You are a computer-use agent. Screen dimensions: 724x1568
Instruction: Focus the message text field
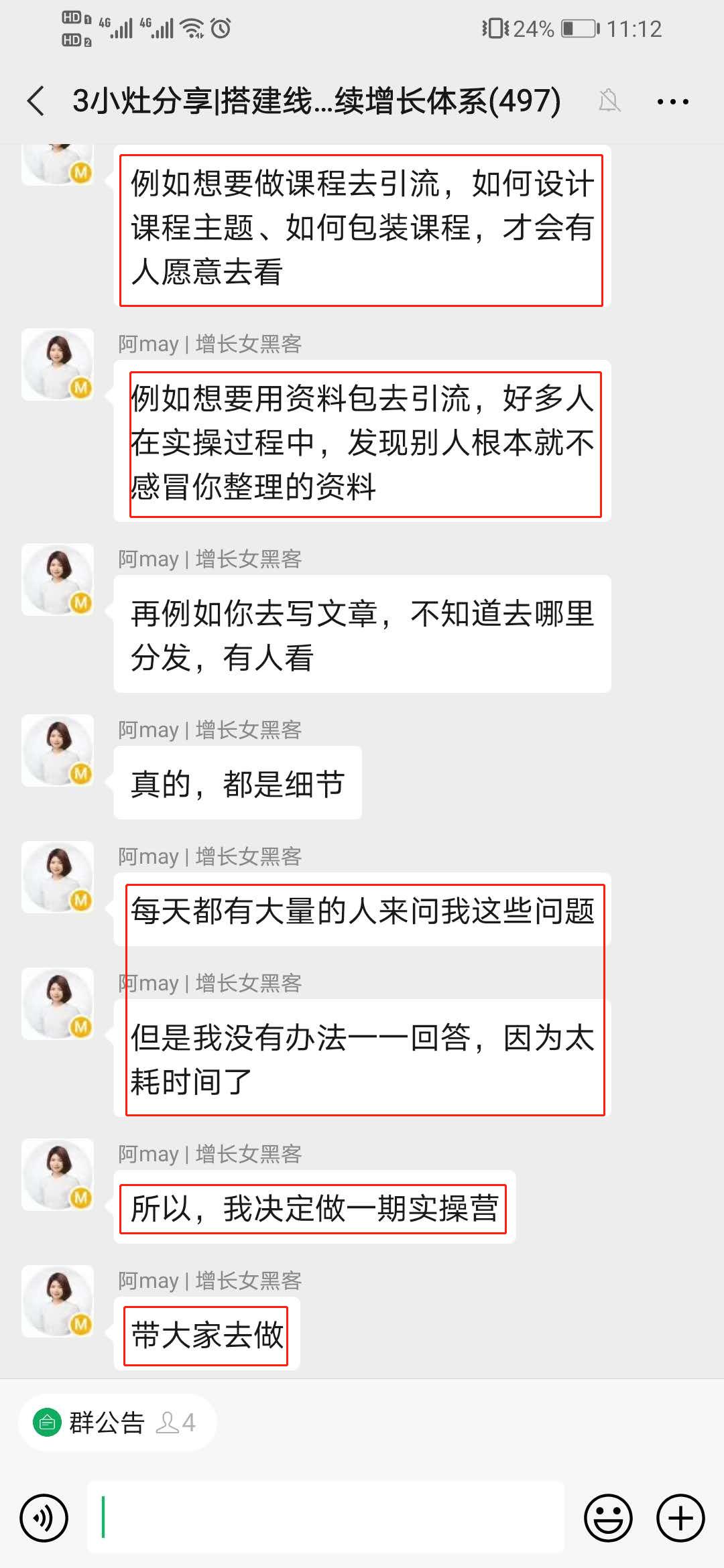326,1518
